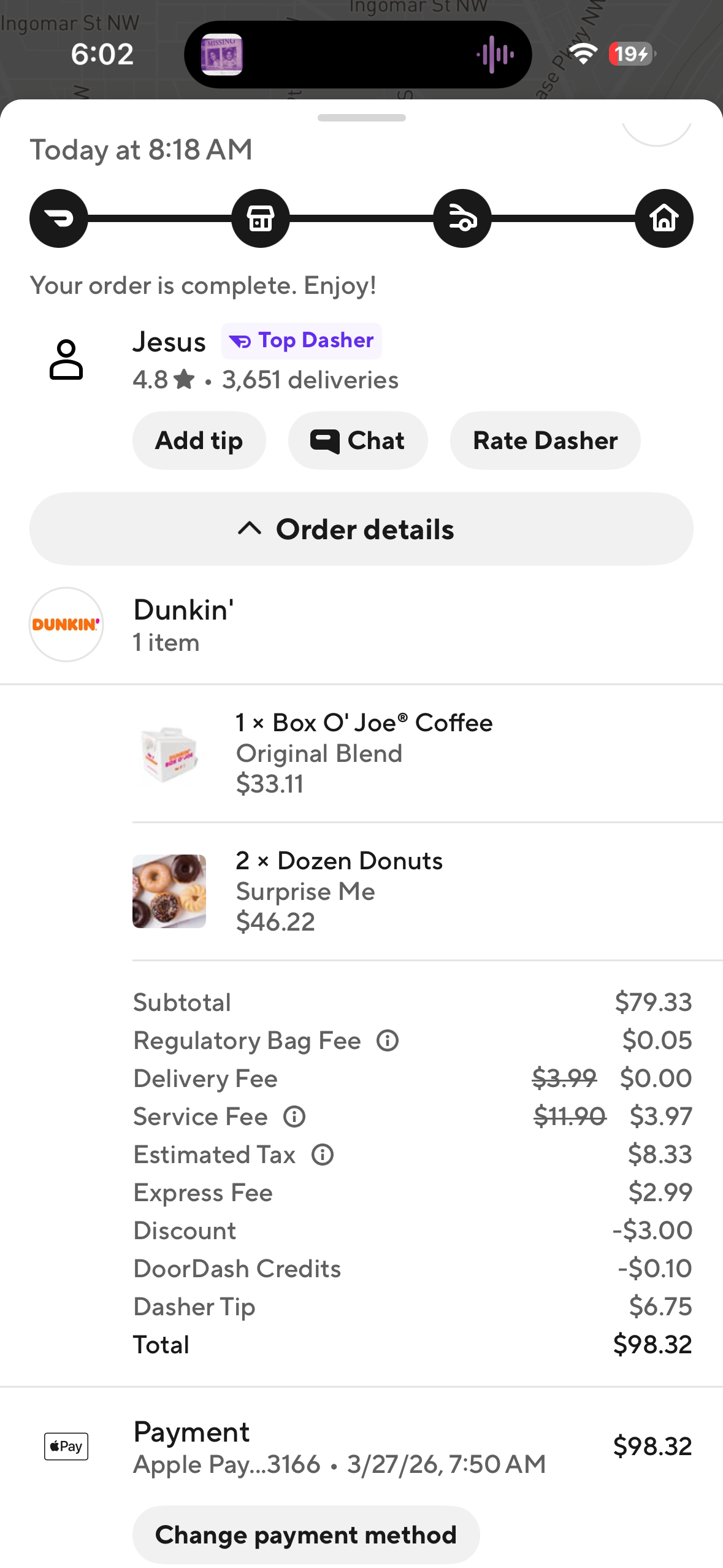Open the Add tip button
Image resolution: width=723 pixels, height=1568 pixels.
tap(199, 440)
